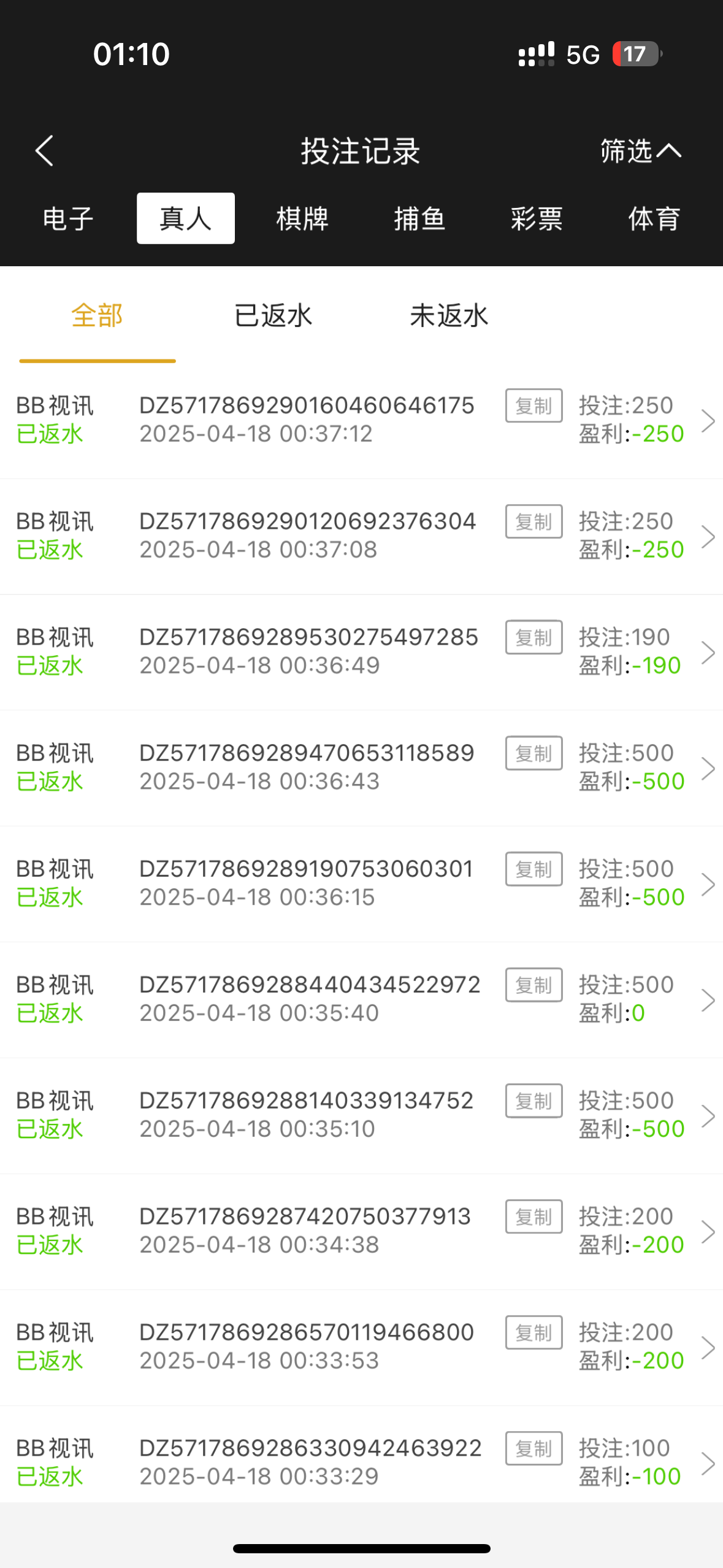723x1568 pixels.
Task: Go back from 投注记录 page
Action: point(44,151)
